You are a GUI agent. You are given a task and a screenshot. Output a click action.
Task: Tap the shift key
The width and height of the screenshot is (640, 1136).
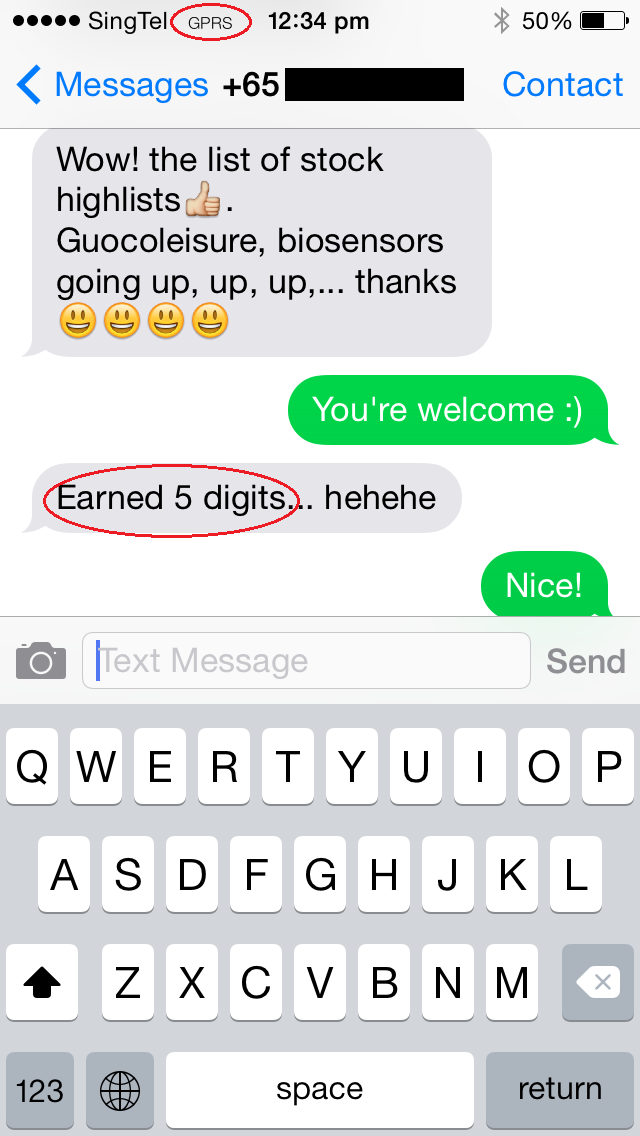click(x=42, y=984)
